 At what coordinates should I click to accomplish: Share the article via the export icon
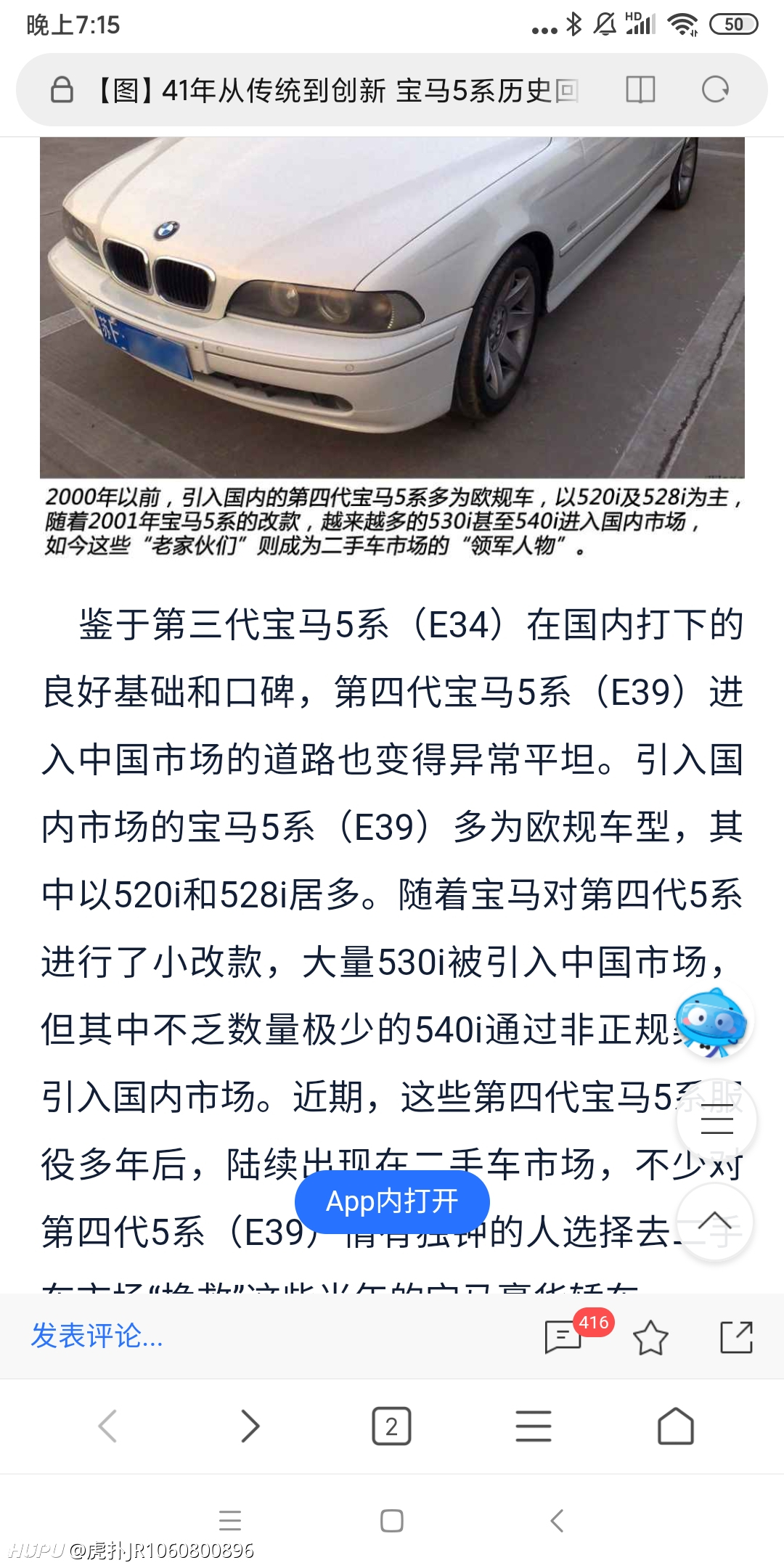point(736,1337)
